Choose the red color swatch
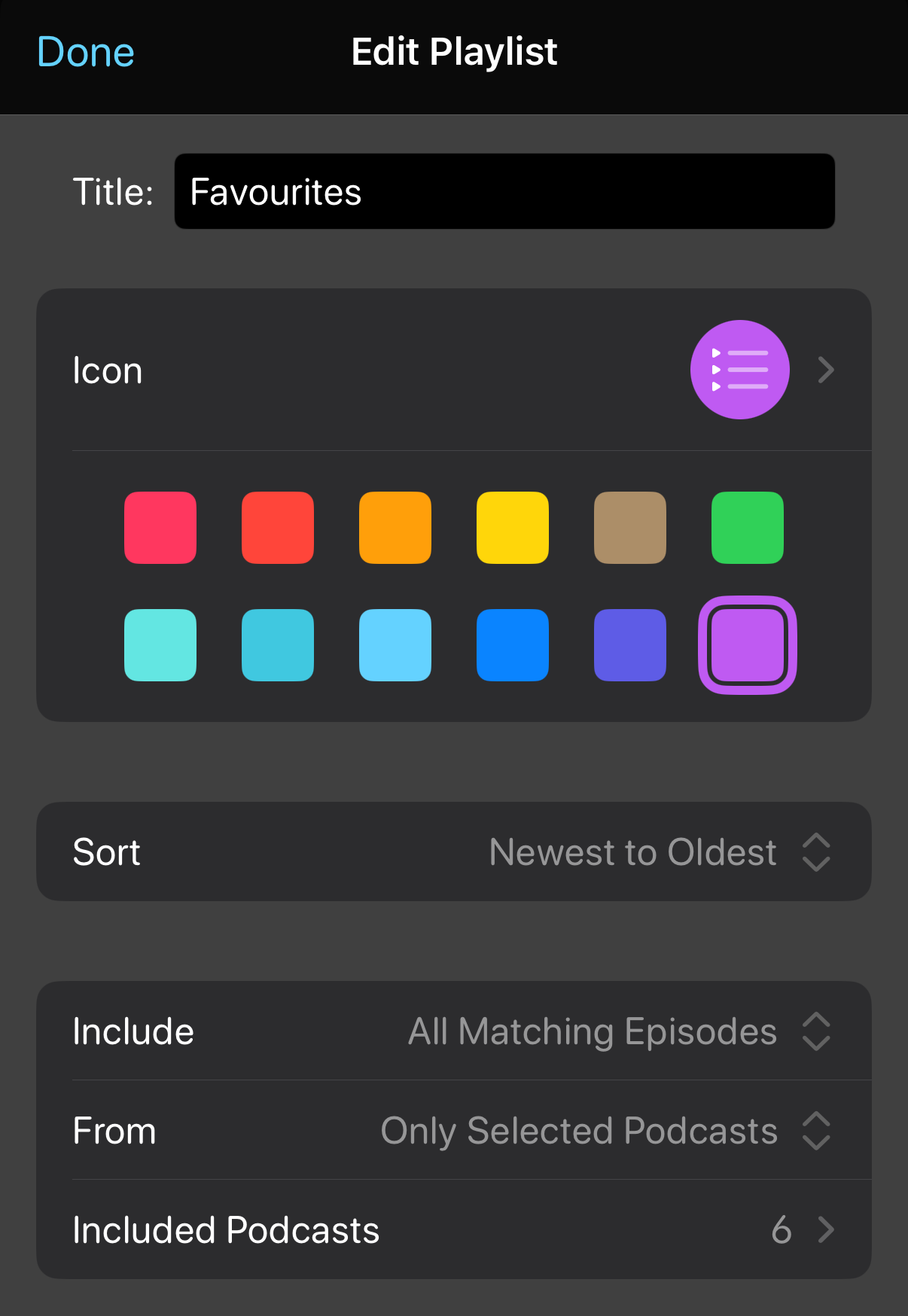The height and width of the screenshot is (1316, 908). click(278, 528)
